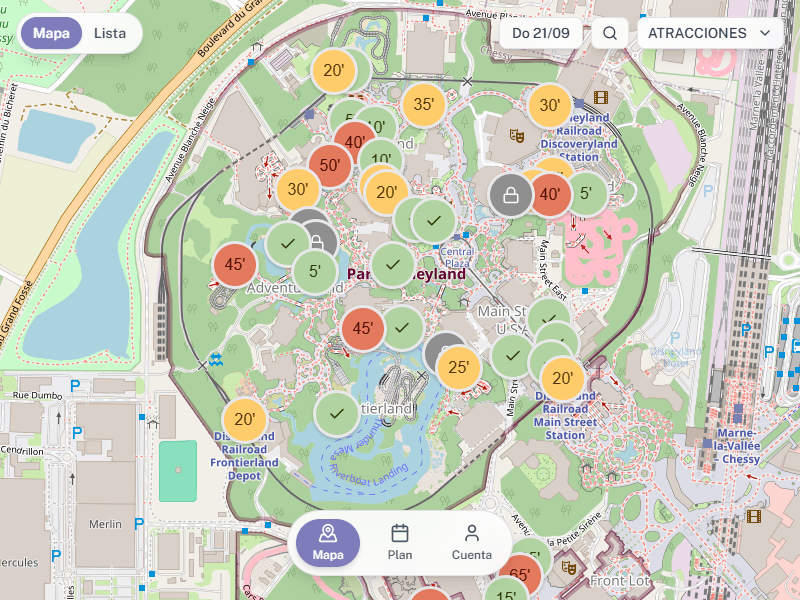Switch to the Lista view
Viewport: 800px width, 600px height.
pyautogui.click(x=110, y=33)
